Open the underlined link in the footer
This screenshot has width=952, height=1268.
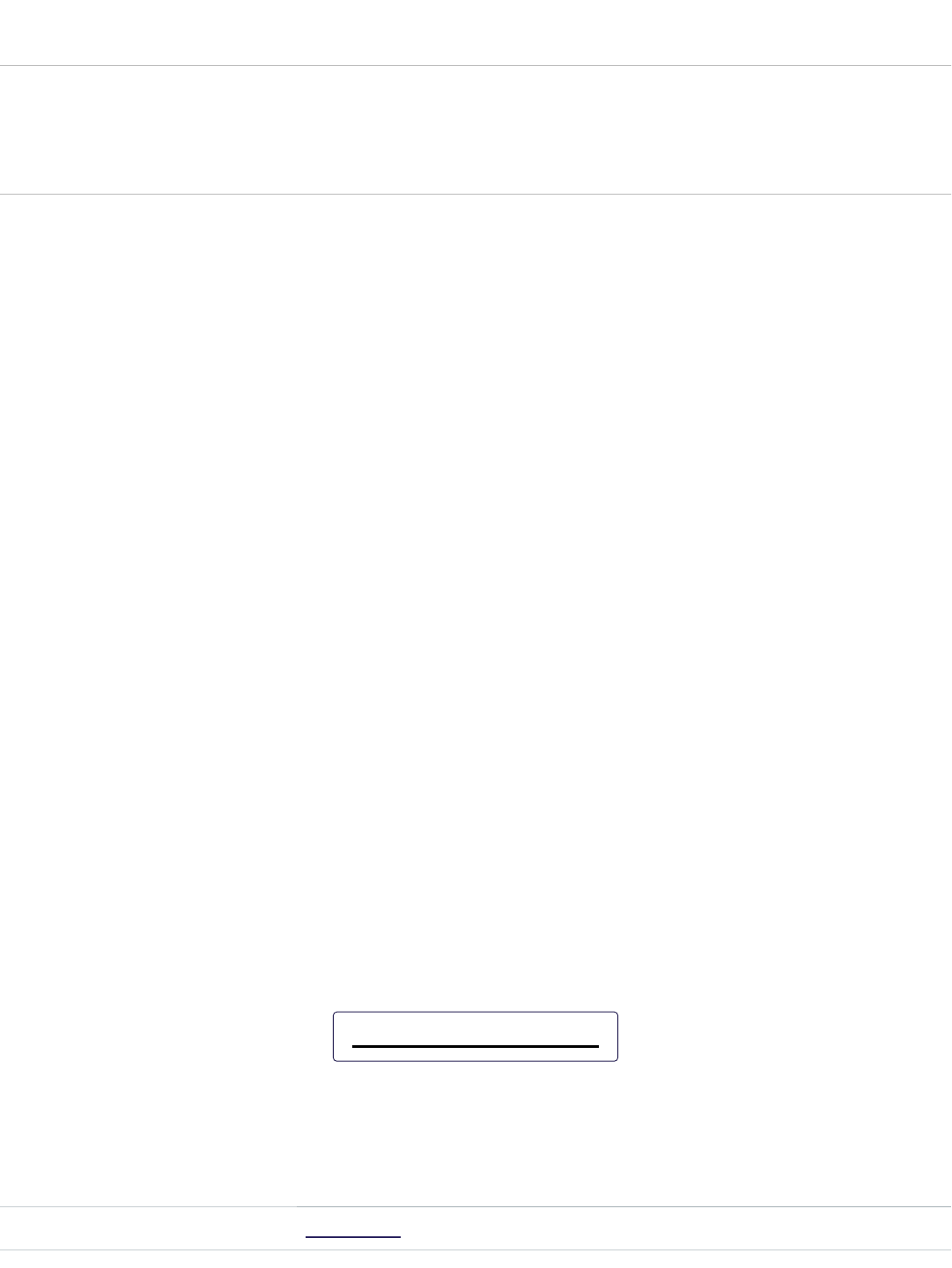click(x=353, y=1230)
